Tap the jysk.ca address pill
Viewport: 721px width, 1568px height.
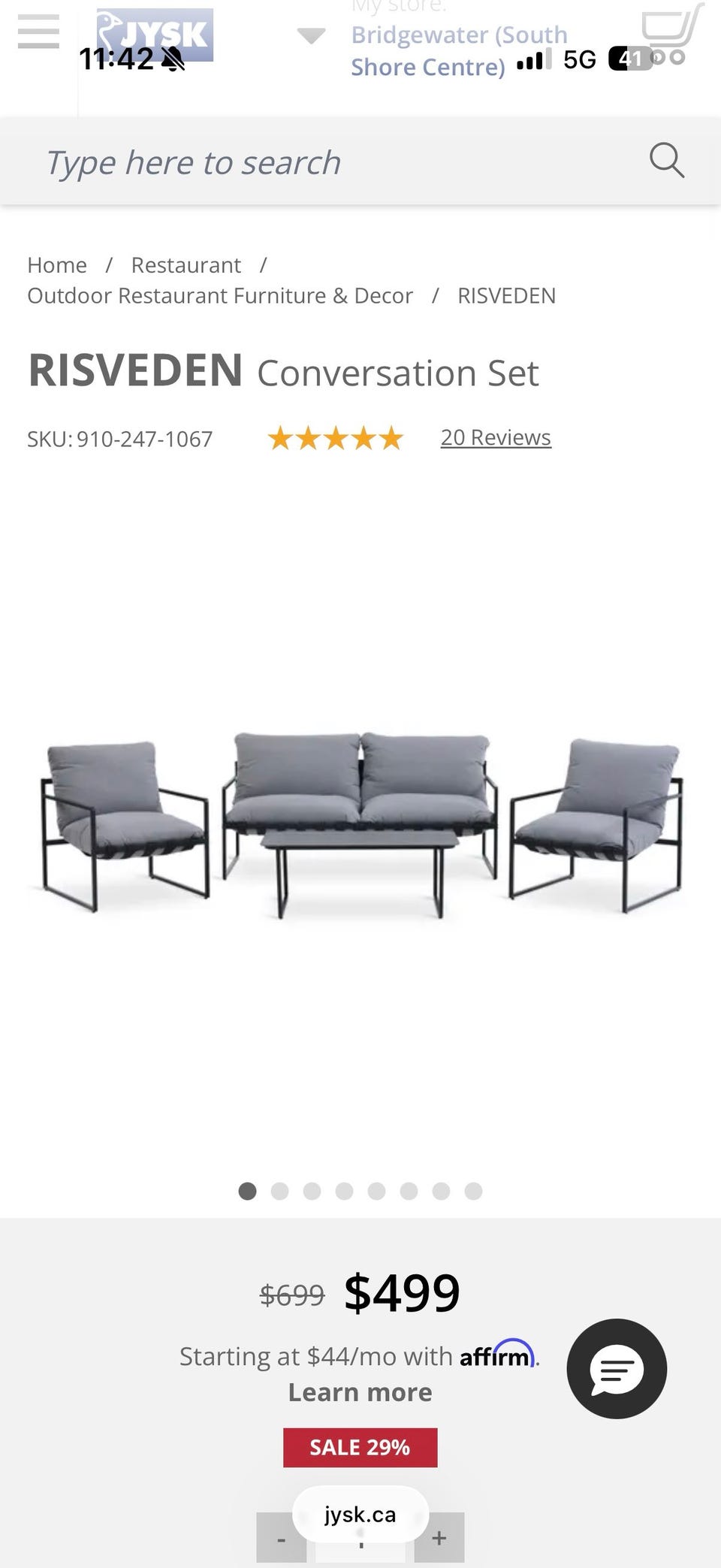click(360, 1515)
